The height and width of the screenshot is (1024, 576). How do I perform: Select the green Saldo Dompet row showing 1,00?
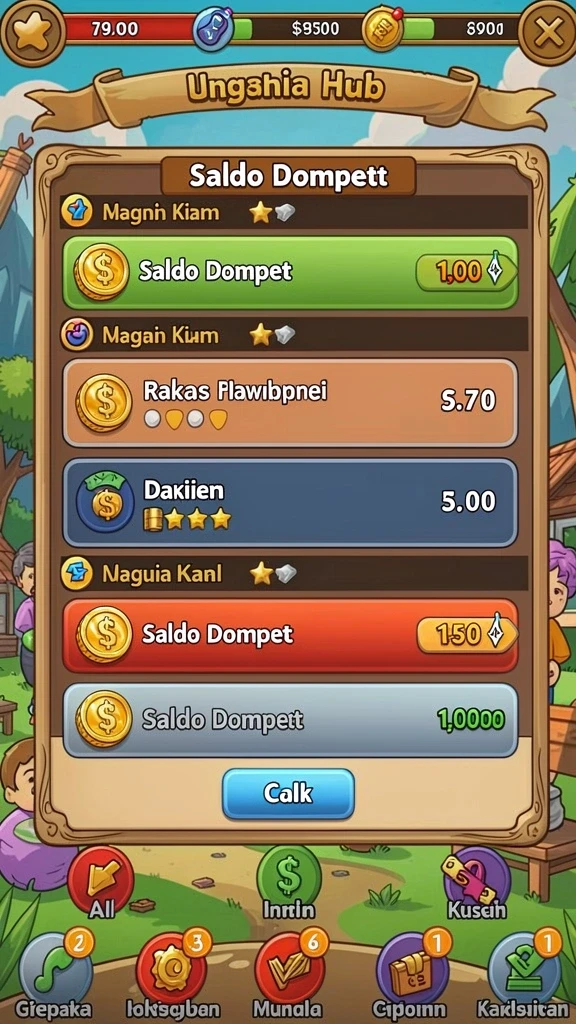click(290, 272)
